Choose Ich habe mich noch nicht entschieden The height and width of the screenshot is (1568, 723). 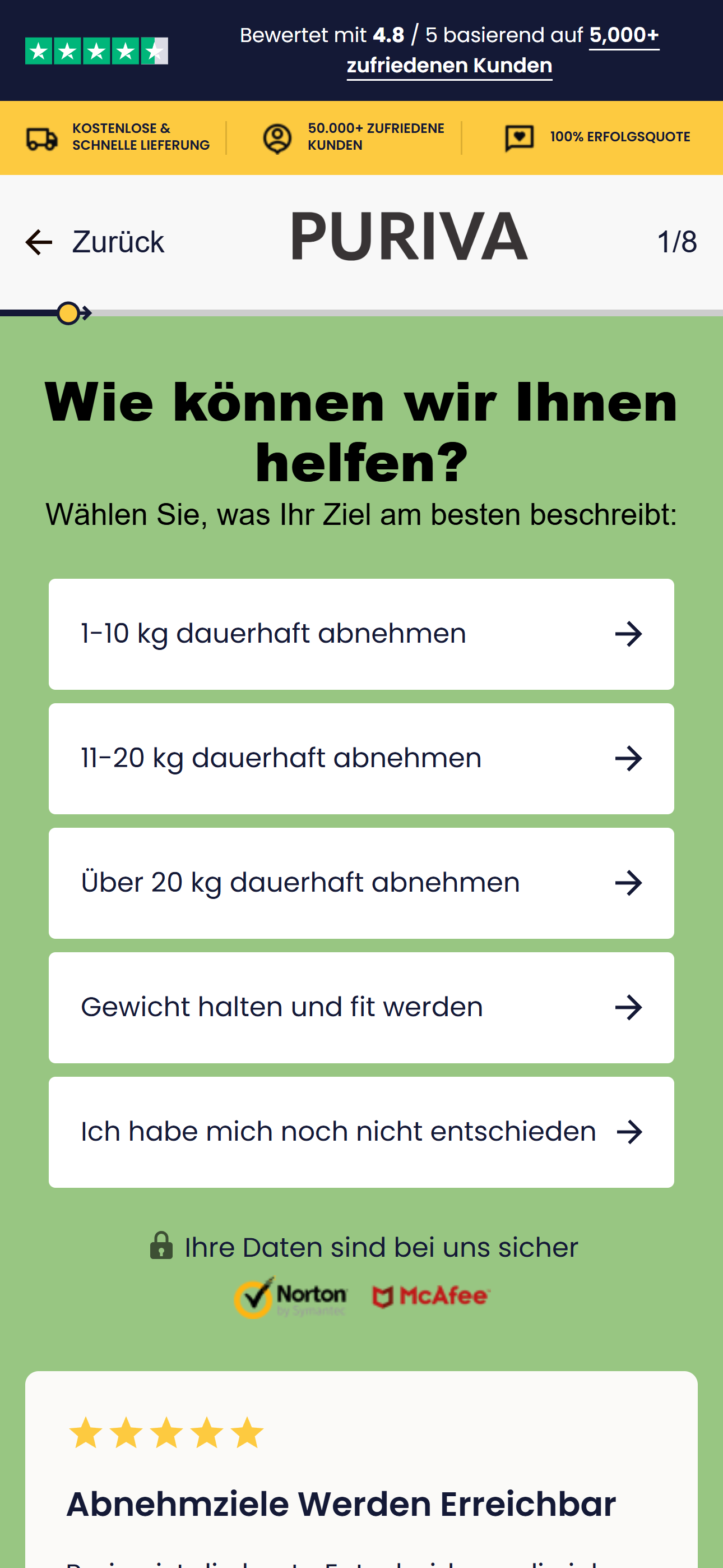click(361, 1132)
